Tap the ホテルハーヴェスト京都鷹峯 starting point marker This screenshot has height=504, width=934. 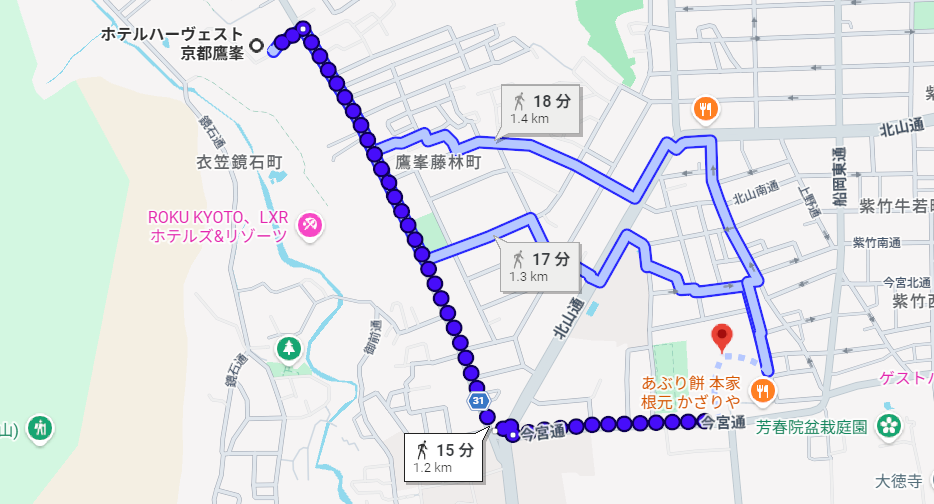[257, 45]
